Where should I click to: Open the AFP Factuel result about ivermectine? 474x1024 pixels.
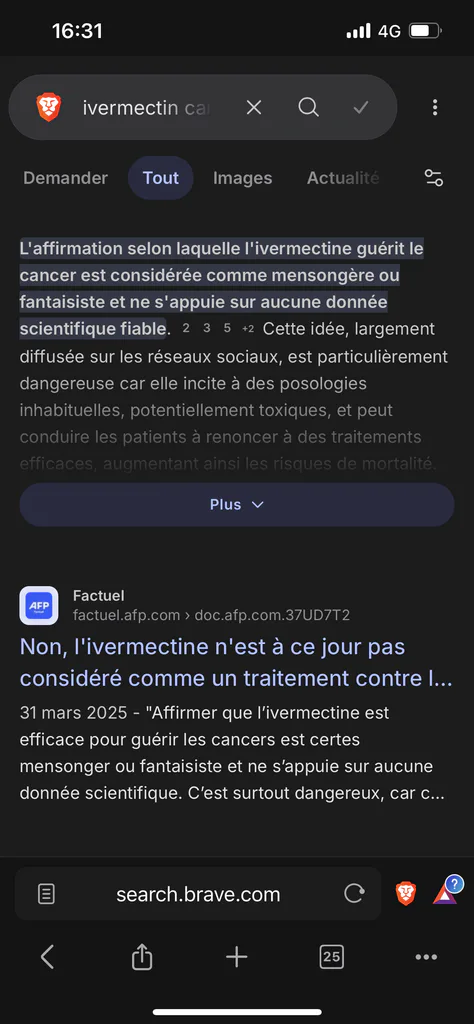(236, 663)
